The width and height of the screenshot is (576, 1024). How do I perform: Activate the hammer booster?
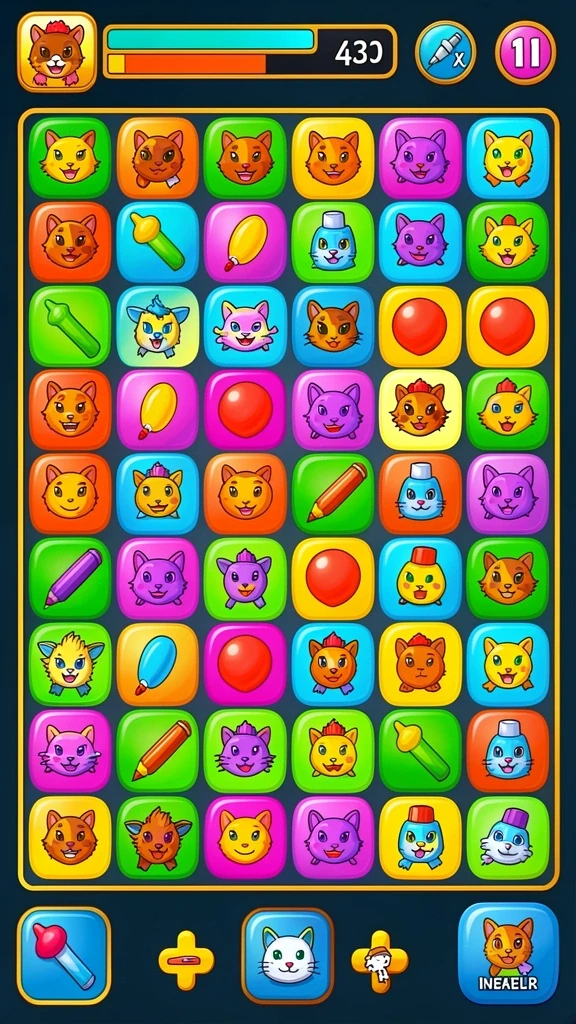pos(64,955)
